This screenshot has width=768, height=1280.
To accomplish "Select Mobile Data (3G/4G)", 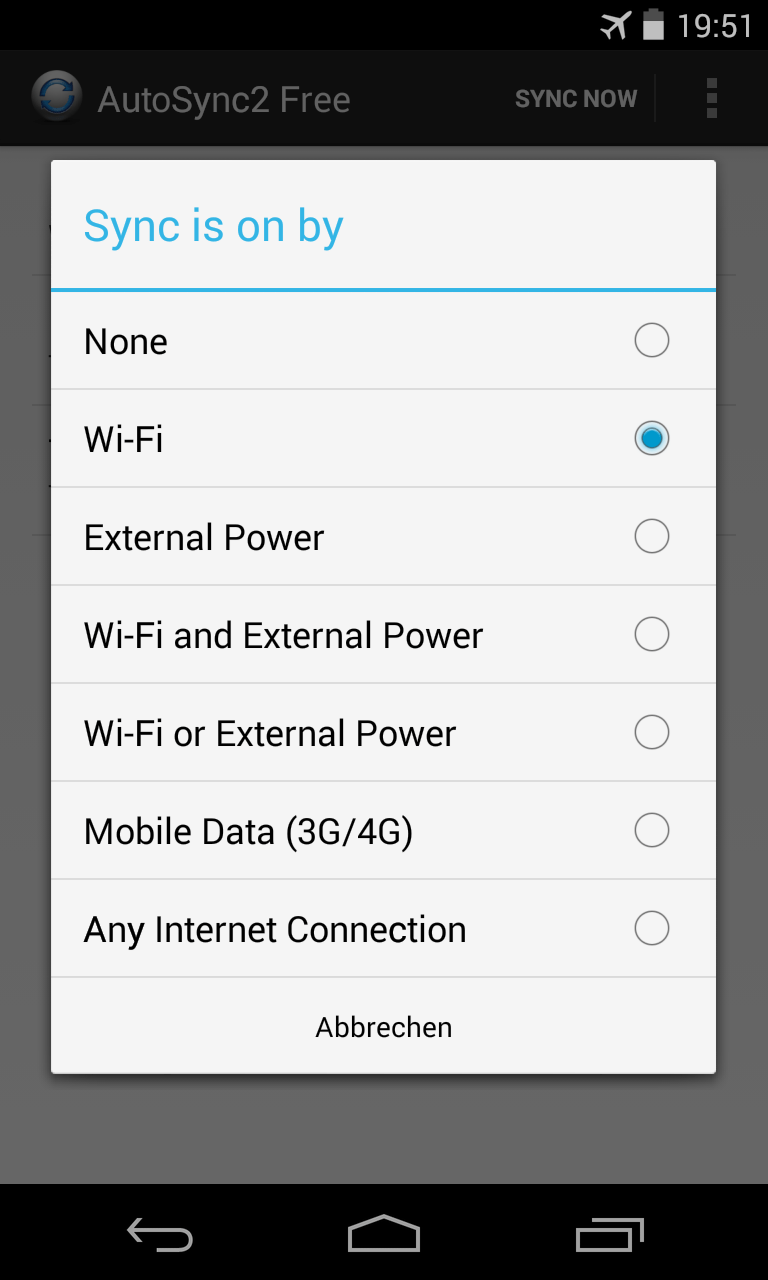I will tap(383, 831).
